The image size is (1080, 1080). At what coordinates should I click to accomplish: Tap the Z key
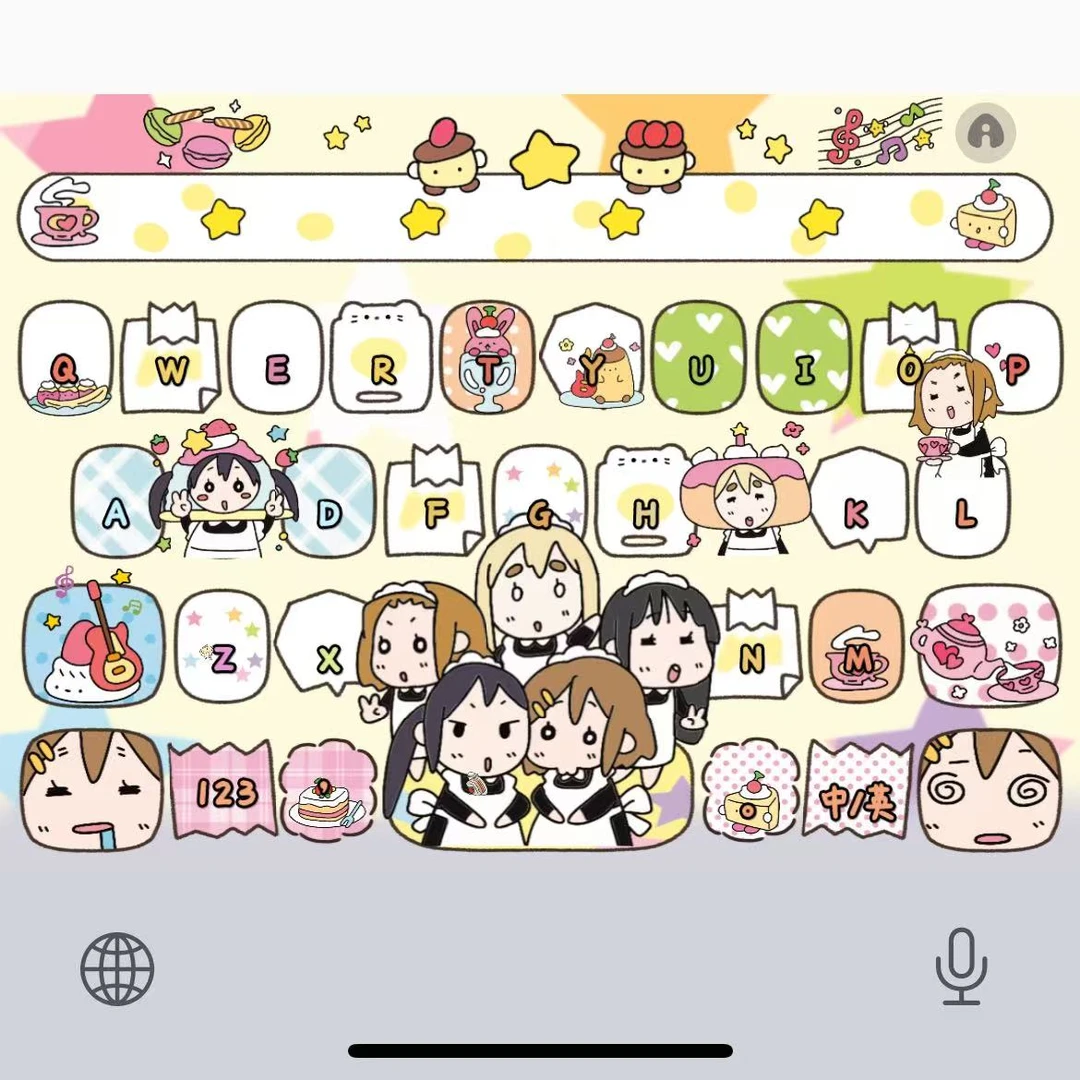tap(224, 657)
